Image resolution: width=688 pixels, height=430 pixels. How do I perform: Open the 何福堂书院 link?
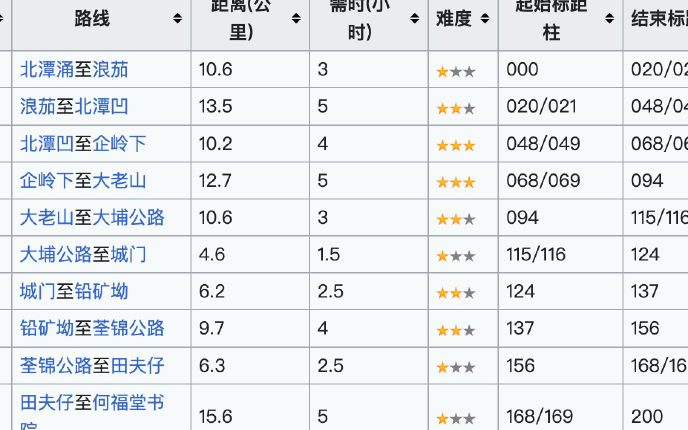click(128, 404)
